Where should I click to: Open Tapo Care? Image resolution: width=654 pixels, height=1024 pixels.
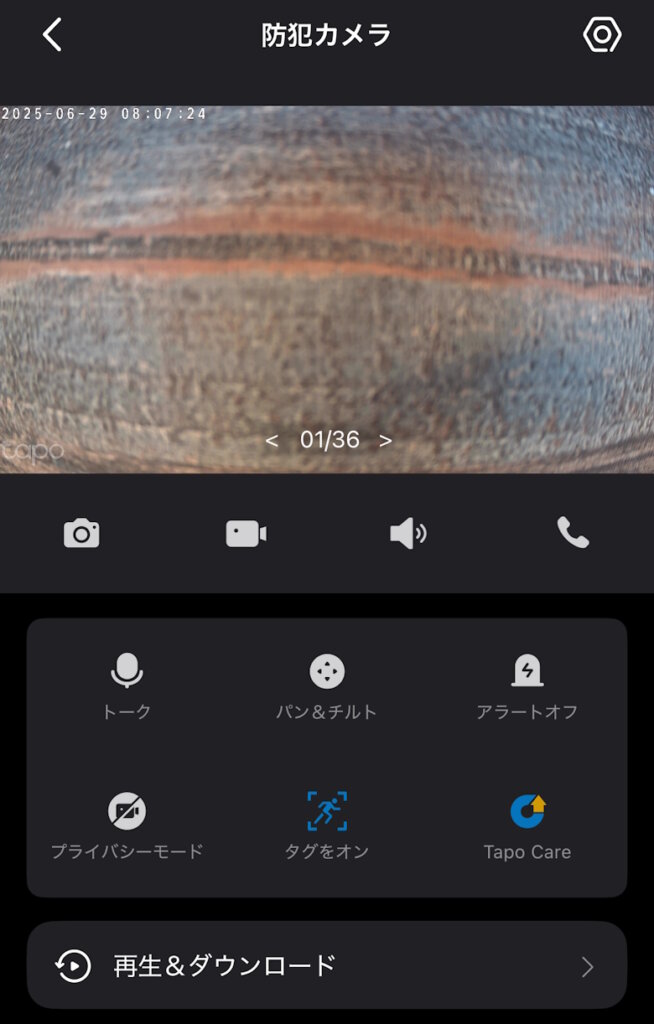pyautogui.click(x=527, y=826)
